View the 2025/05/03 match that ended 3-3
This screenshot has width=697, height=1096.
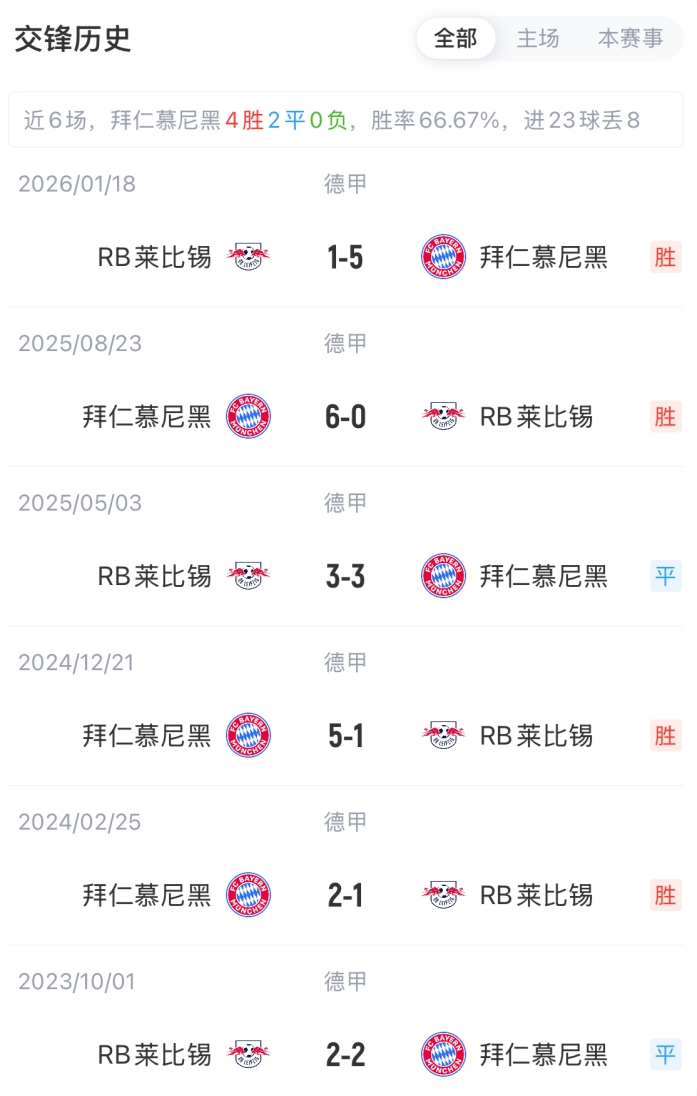[345, 576]
